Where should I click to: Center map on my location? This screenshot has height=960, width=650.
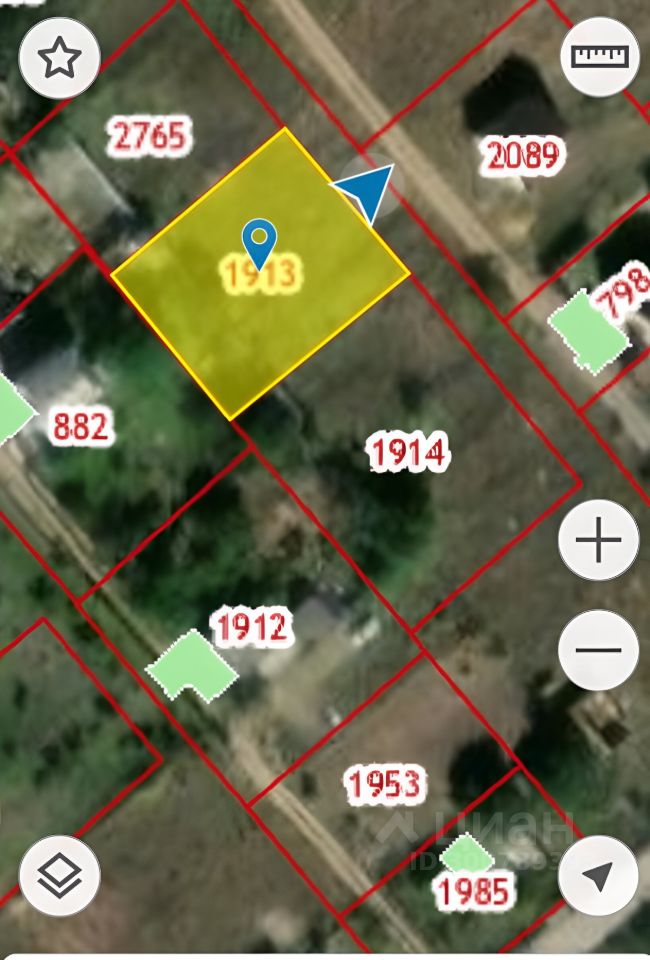(598, 876)
